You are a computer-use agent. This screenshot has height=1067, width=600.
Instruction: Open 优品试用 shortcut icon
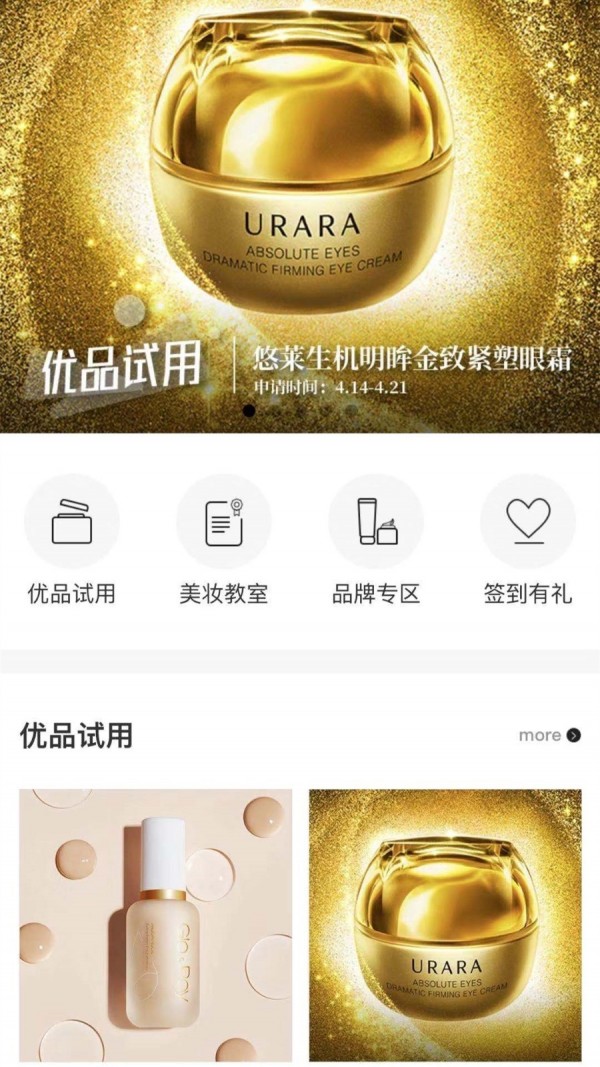tap(71, 522)
